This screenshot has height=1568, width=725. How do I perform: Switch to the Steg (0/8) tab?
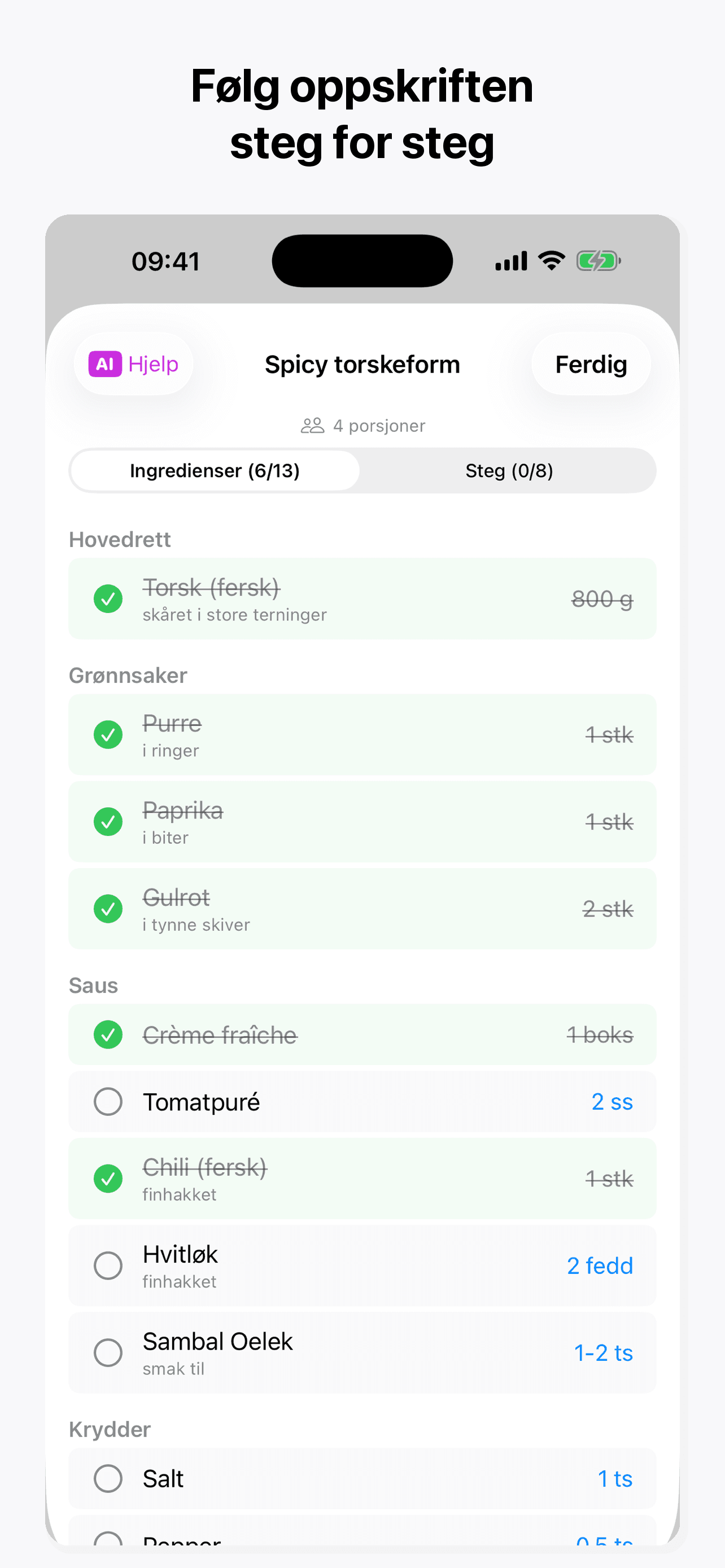(x=509, y=470)
